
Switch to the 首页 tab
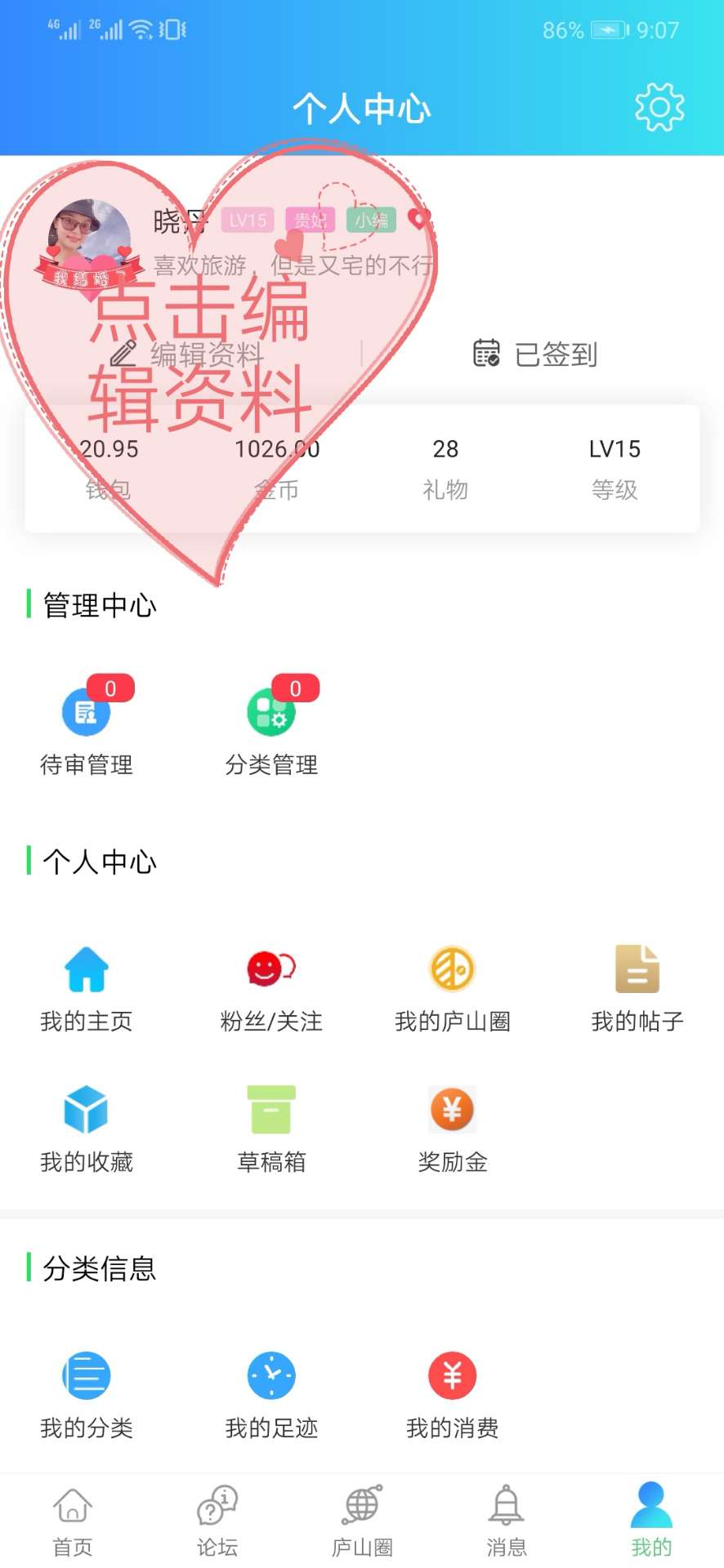(73, 1521)
